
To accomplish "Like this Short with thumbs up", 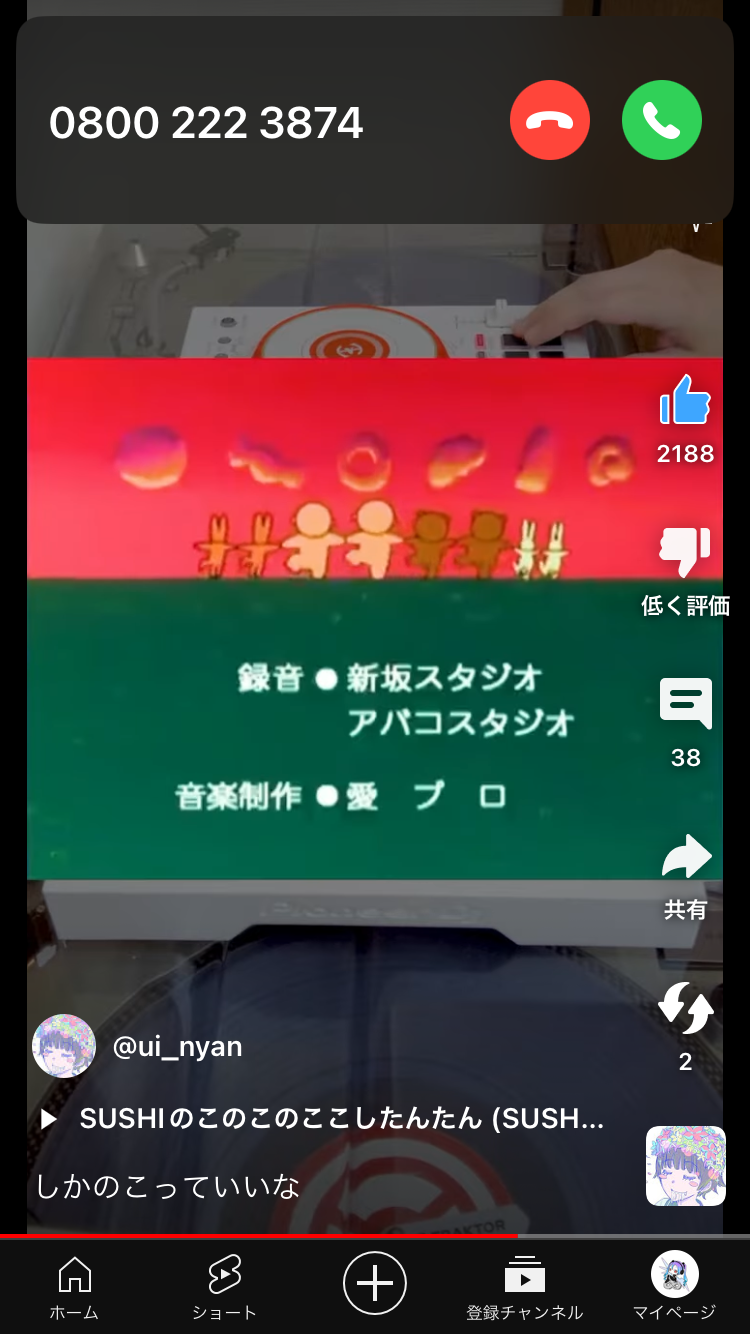I will coord(685,401).
